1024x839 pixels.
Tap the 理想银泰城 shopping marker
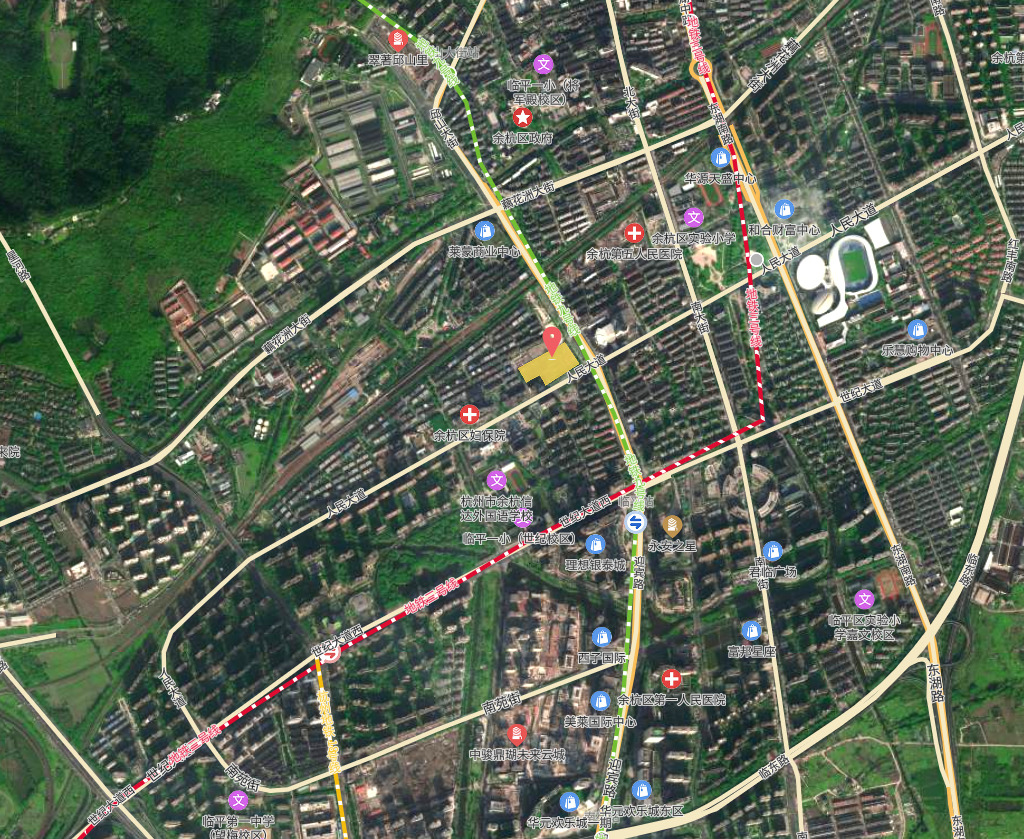tap(596, 544)
